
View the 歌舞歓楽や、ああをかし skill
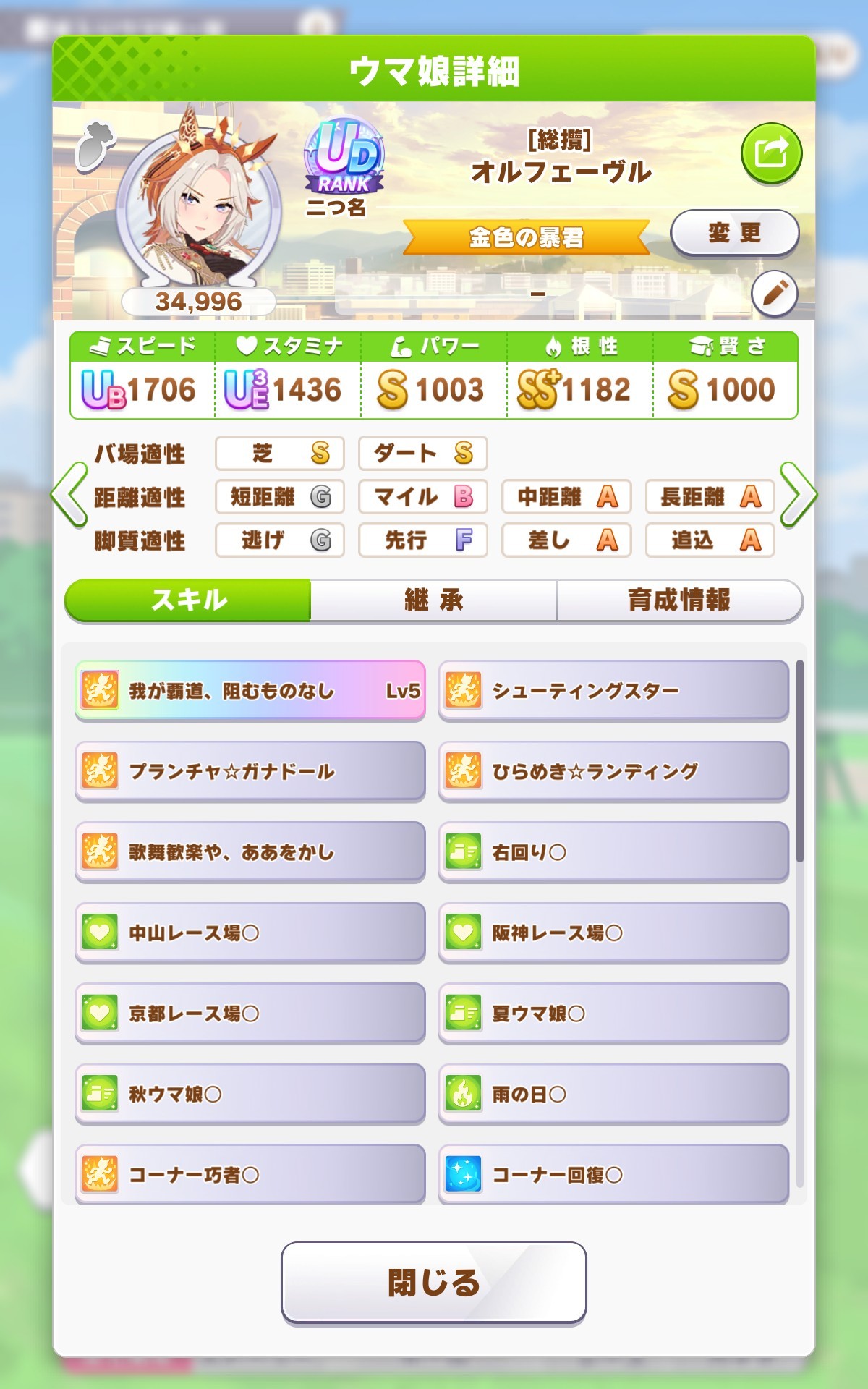click(250, 852)
